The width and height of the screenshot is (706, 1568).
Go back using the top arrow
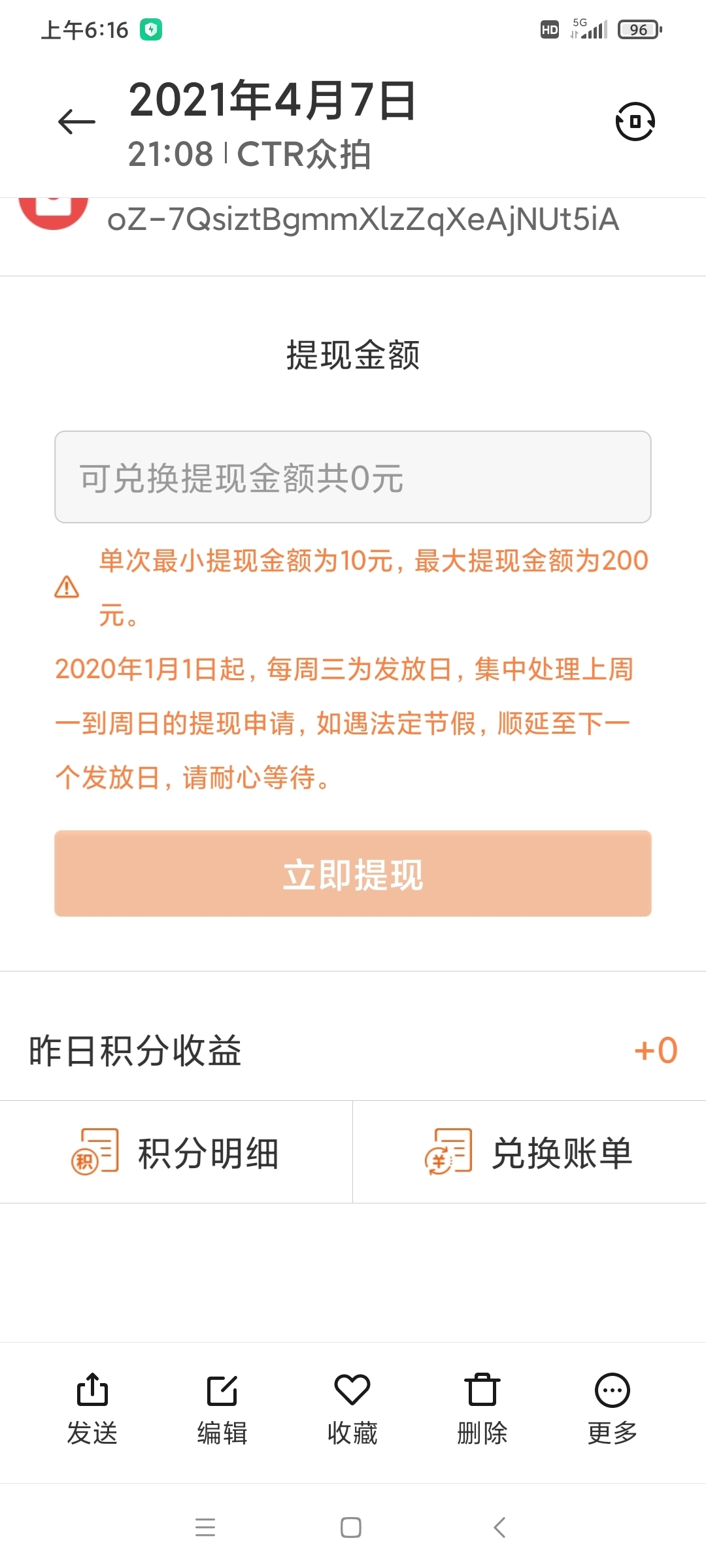(76, 122)
